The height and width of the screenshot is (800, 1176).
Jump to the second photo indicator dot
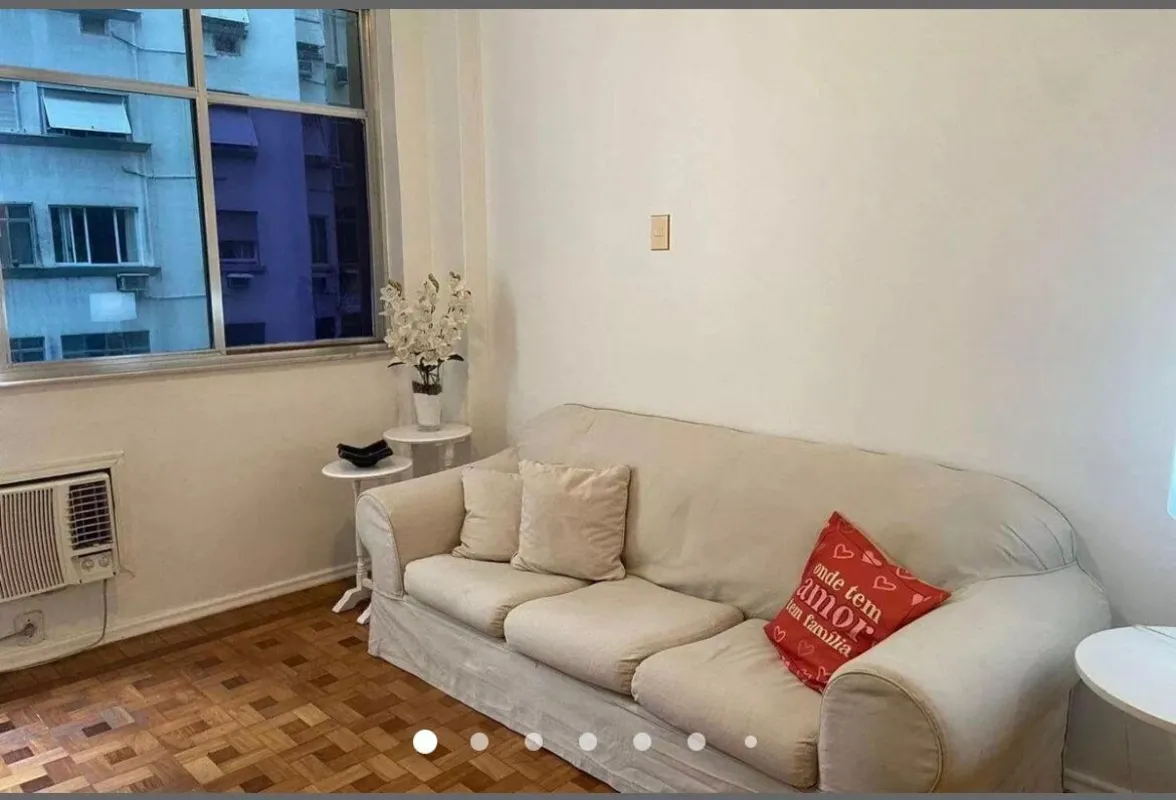479,741
